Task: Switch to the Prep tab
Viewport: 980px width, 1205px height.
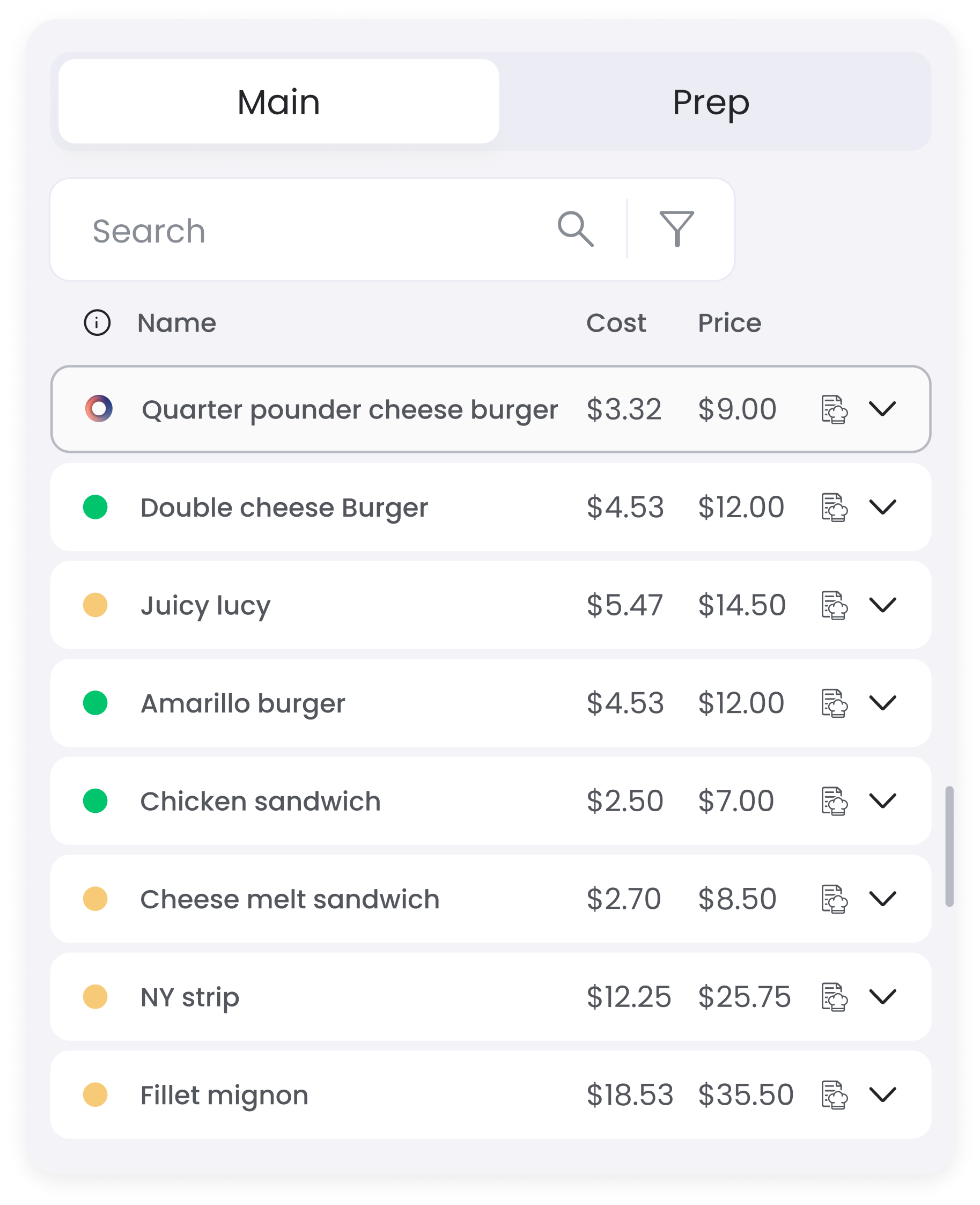Action: pos(710,102)
